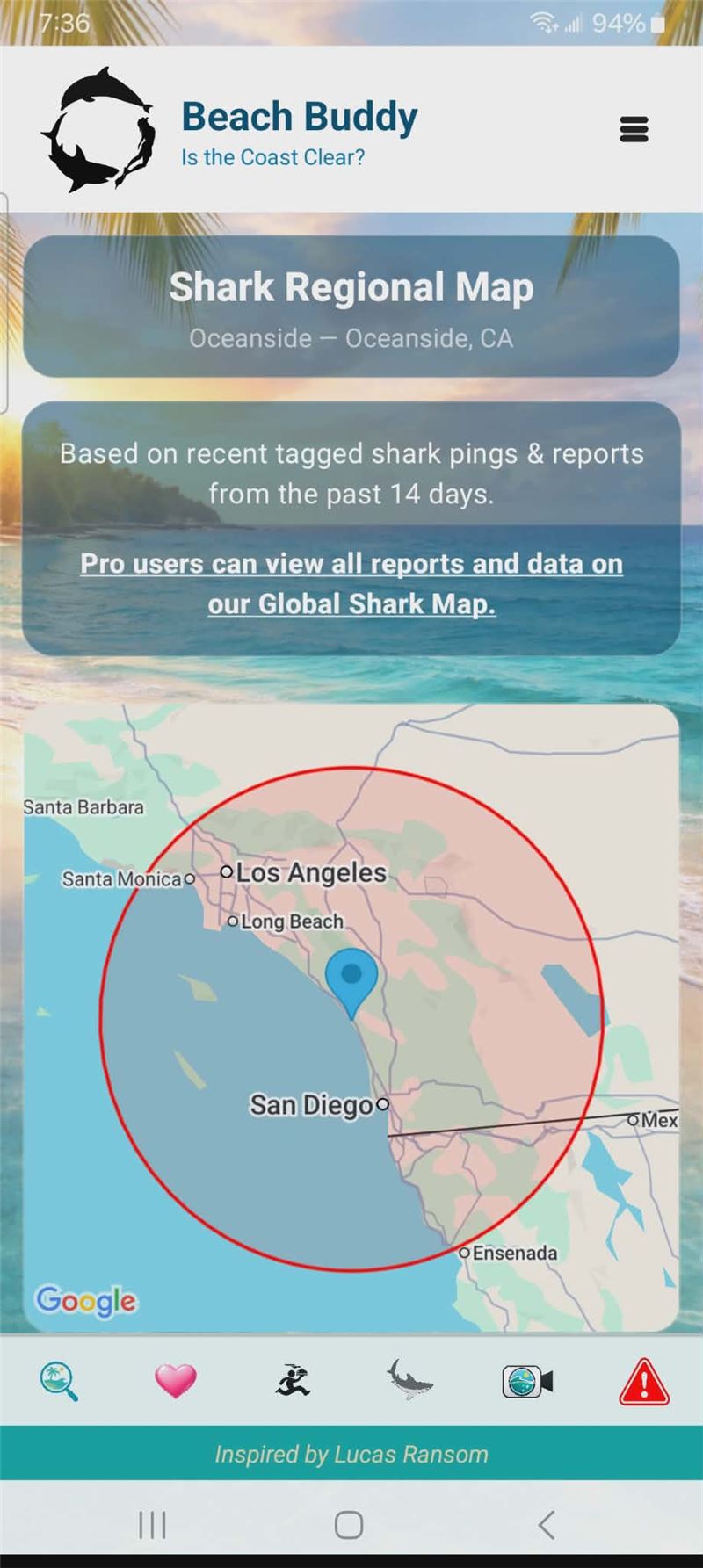
Task: Tap the blue location pin on map
Action: (351, 979)
